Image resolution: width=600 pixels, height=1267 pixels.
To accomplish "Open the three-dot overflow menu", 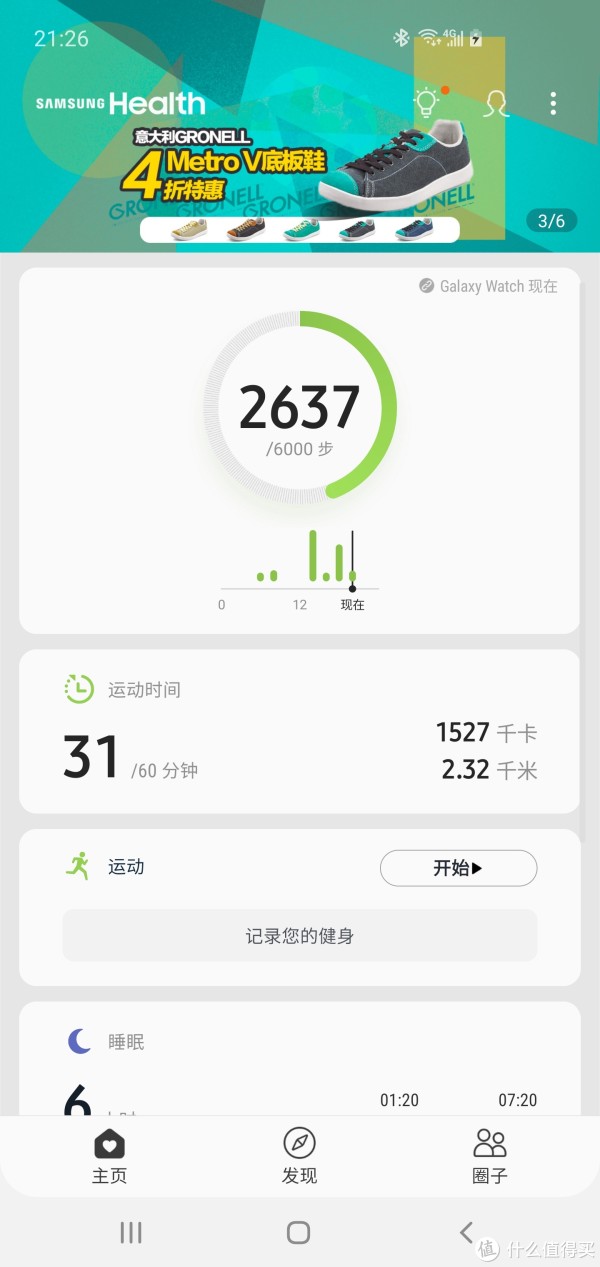I will coord(553,103).
